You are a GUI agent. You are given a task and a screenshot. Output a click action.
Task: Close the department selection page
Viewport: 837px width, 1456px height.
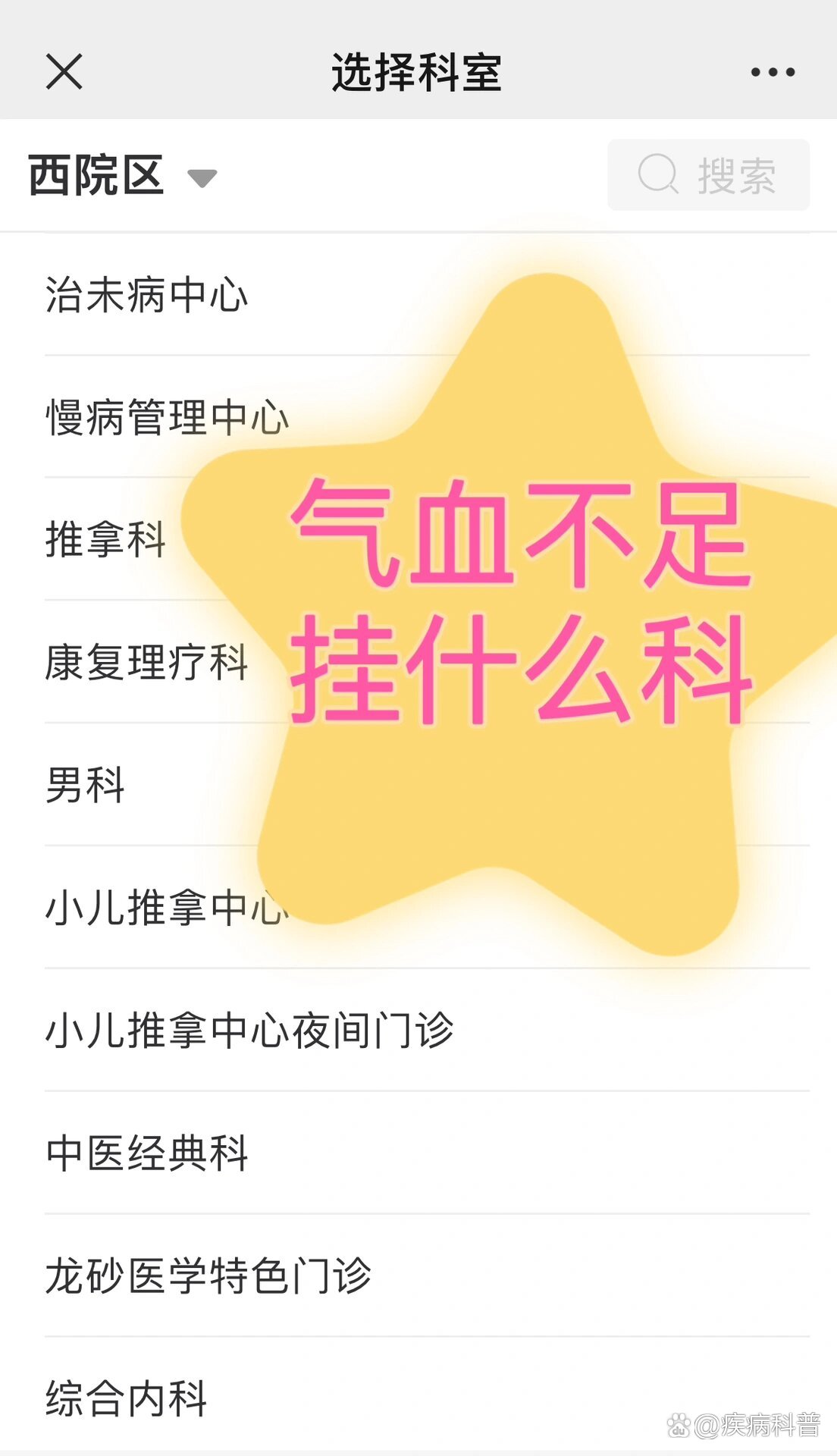pyautogui.click(x=64, y=72)
